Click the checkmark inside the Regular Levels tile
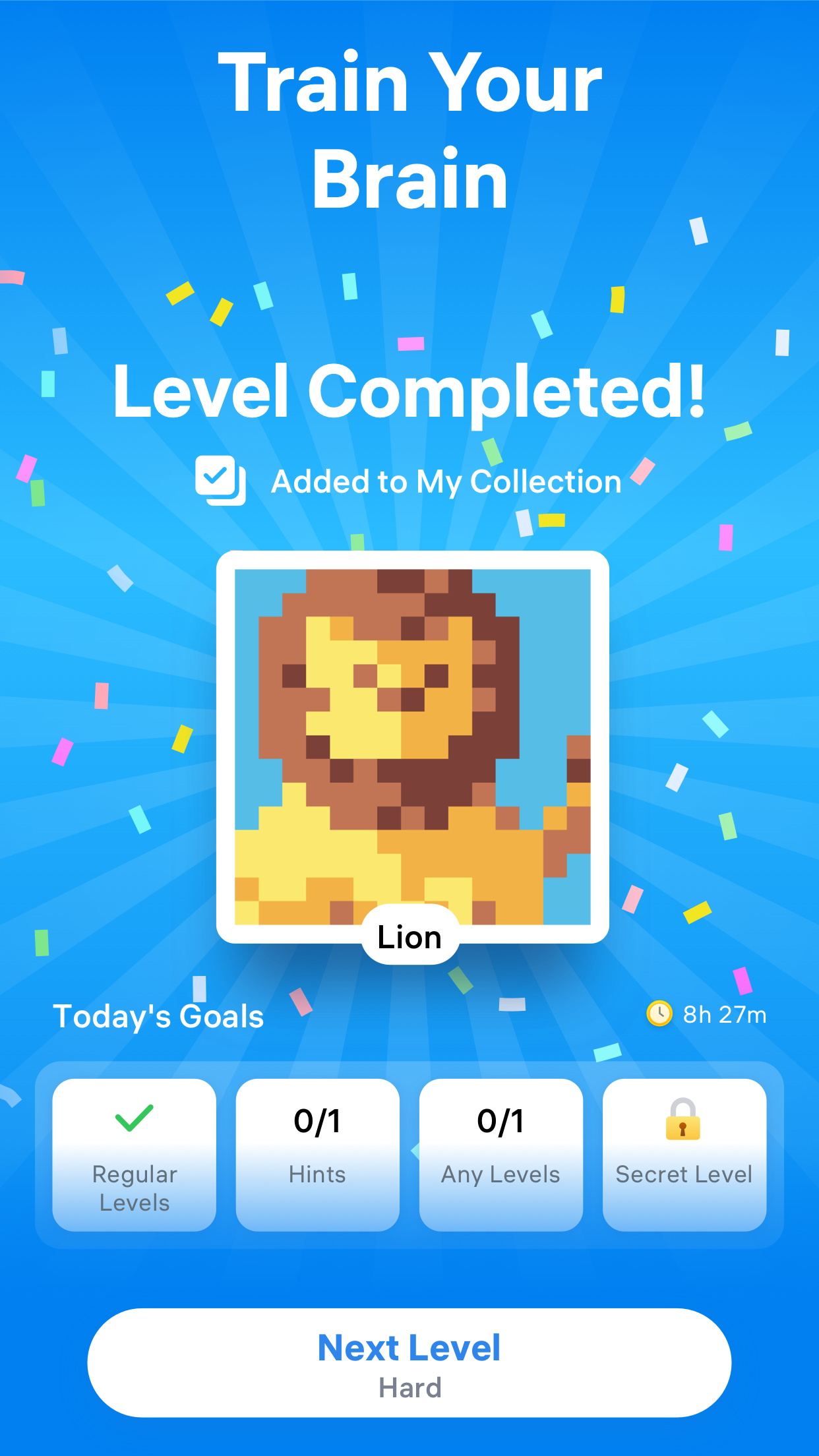819x1456 pixels. [134, 1117]
